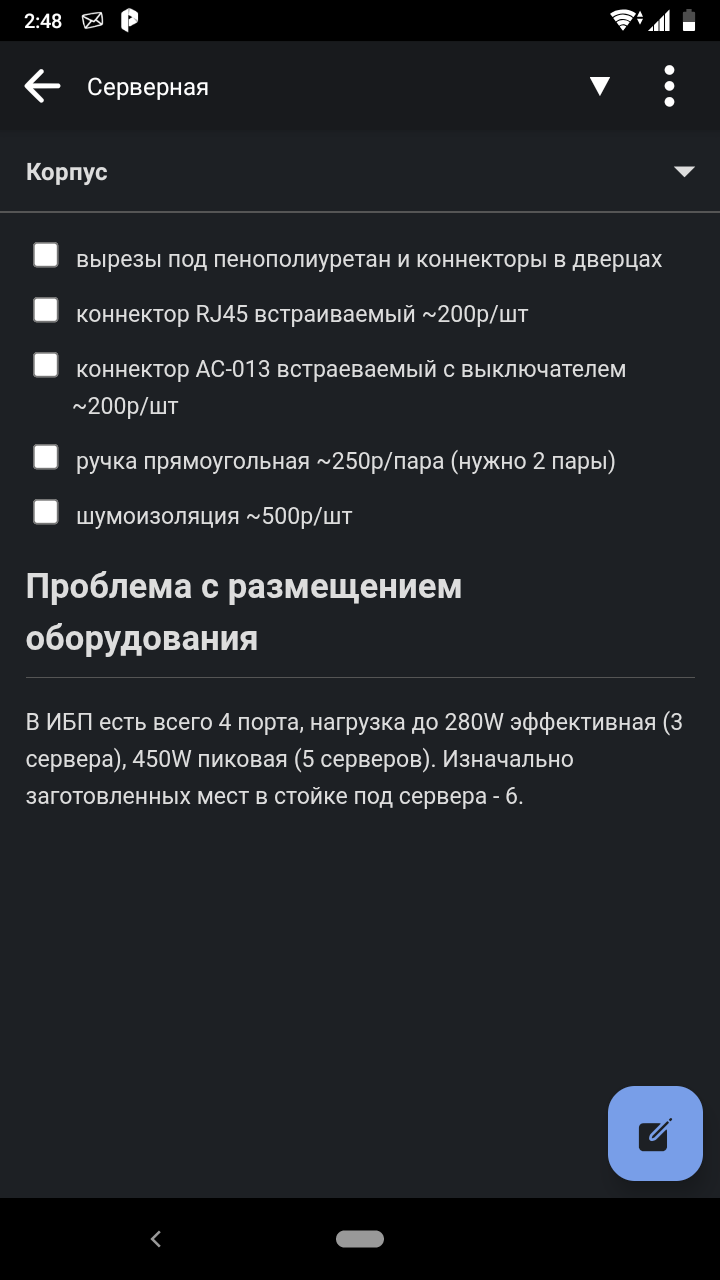720x1280 pixels.
Task: Collapse the Корпус section
Action: (684, 172)
